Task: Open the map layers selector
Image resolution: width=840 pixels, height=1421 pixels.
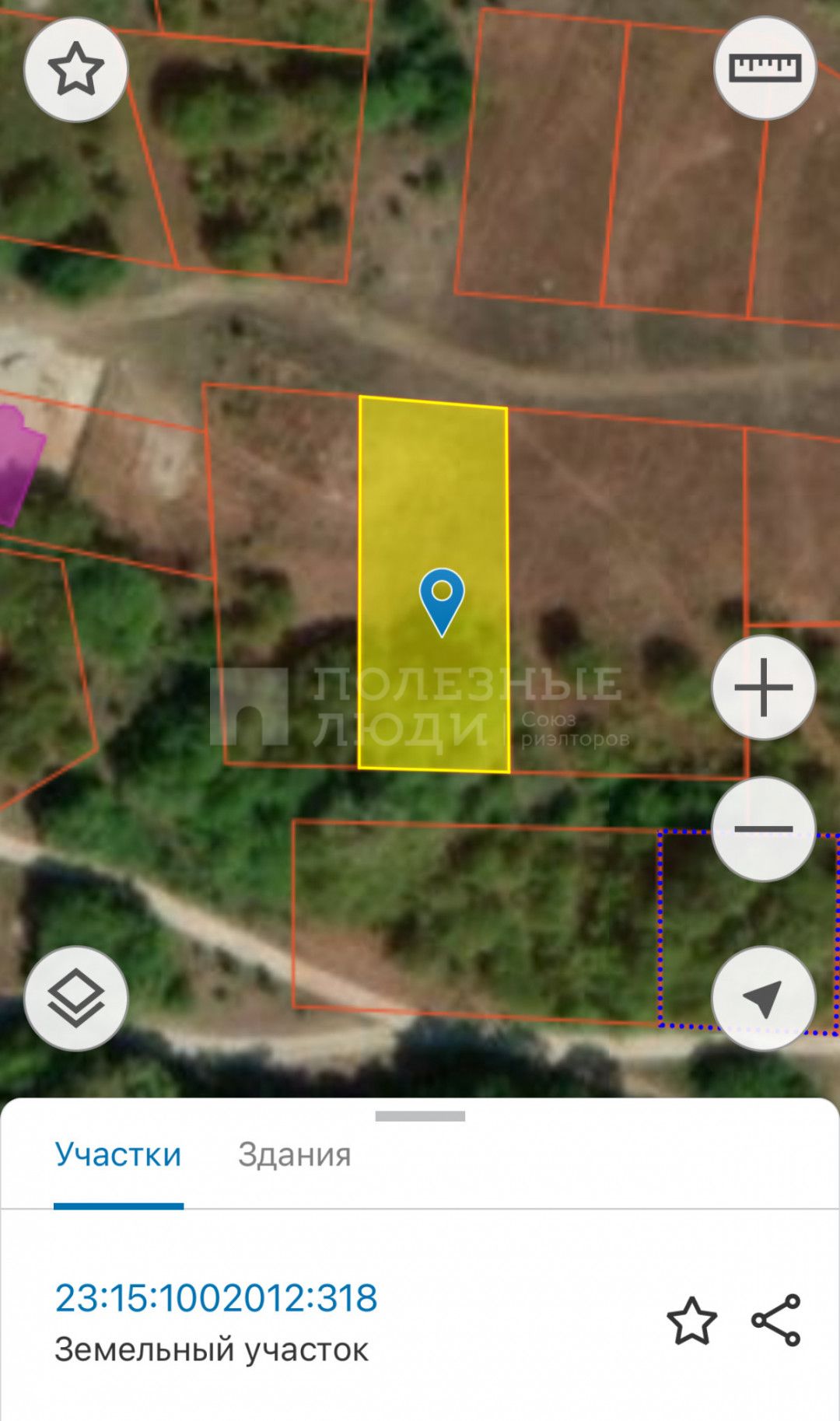Action: click(75, 998)
